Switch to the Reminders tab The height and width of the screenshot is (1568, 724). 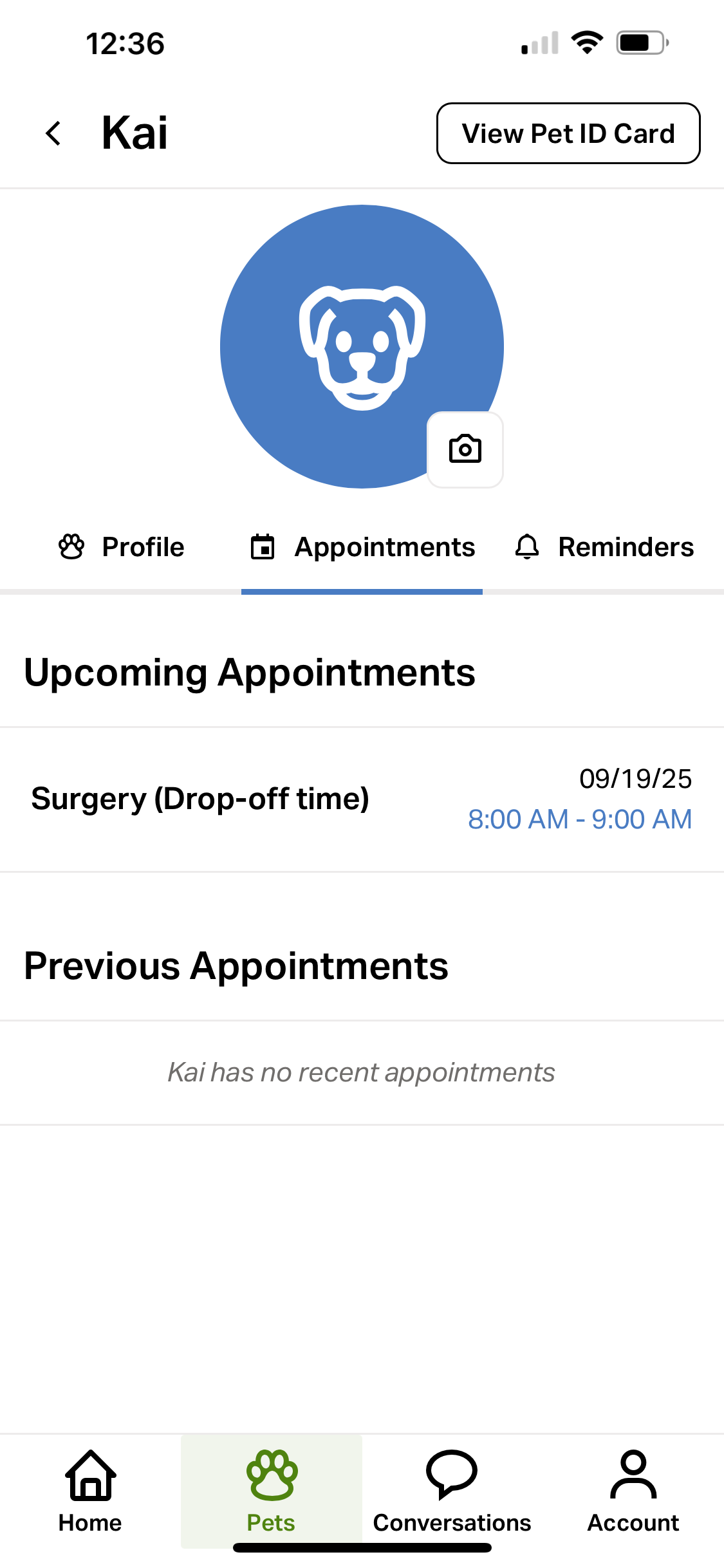click(604, 547)
